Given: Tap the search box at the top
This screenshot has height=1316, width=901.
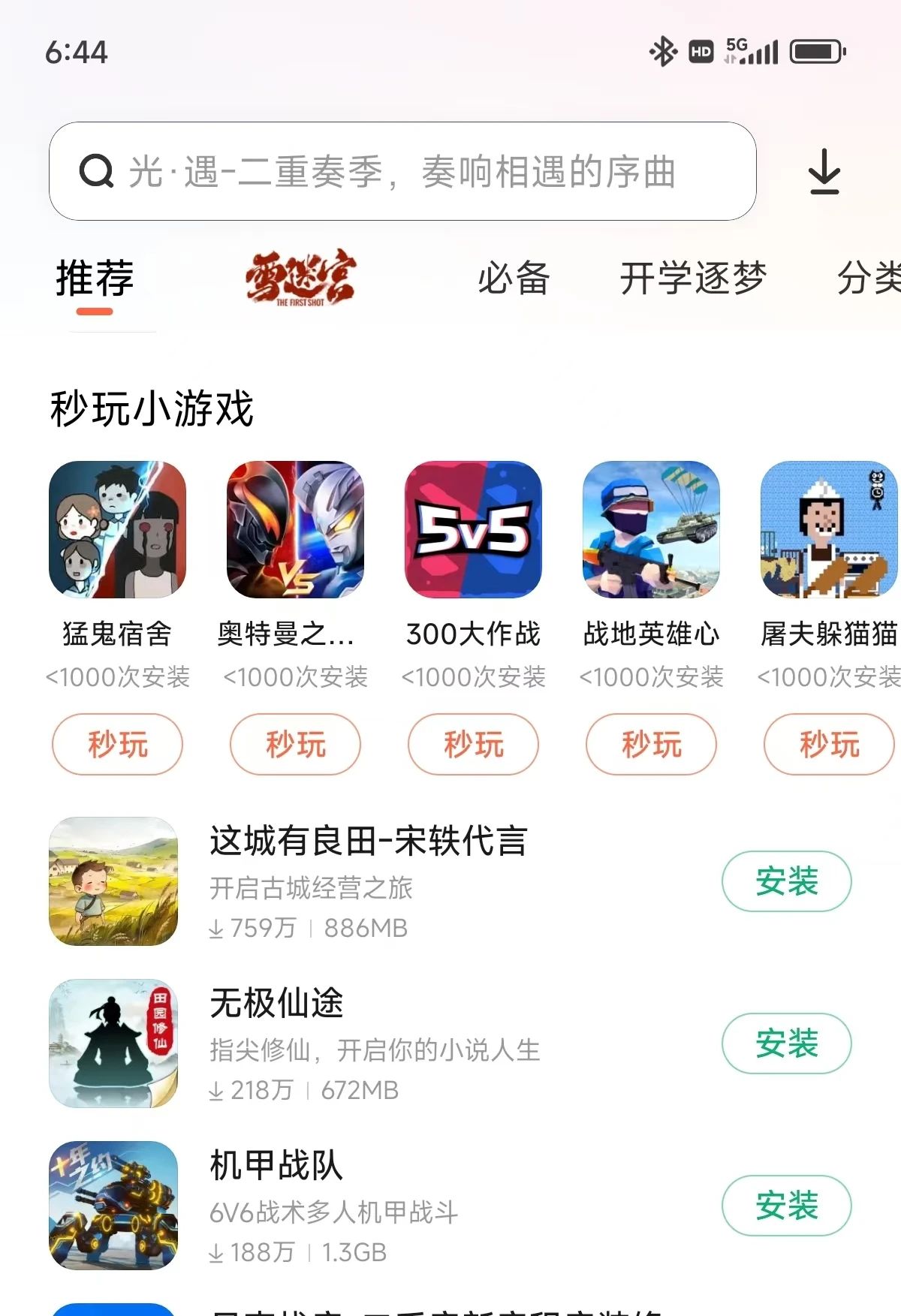Looking at the screenshot, I should (x=402, y=171).
